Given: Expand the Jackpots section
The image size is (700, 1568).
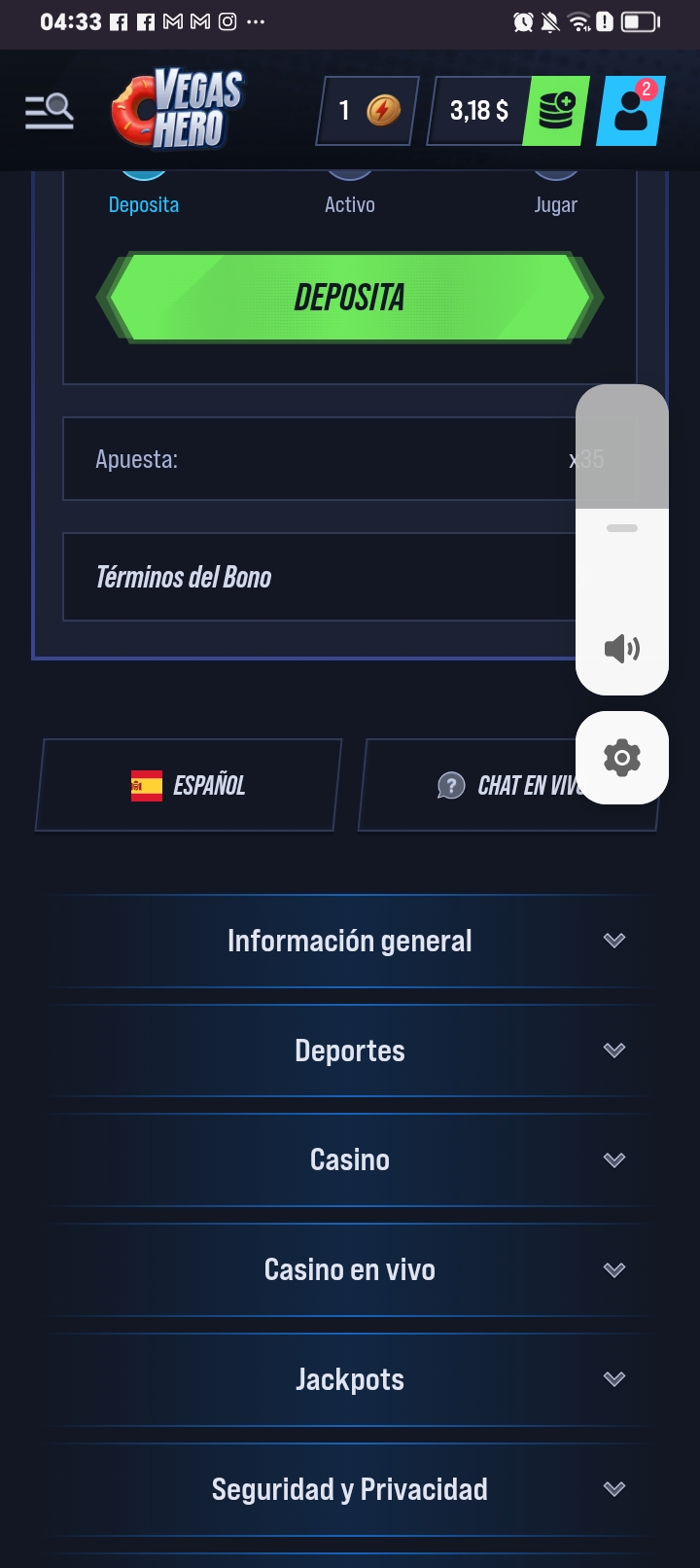Looking at the screenshot, I should [350, 1378].
